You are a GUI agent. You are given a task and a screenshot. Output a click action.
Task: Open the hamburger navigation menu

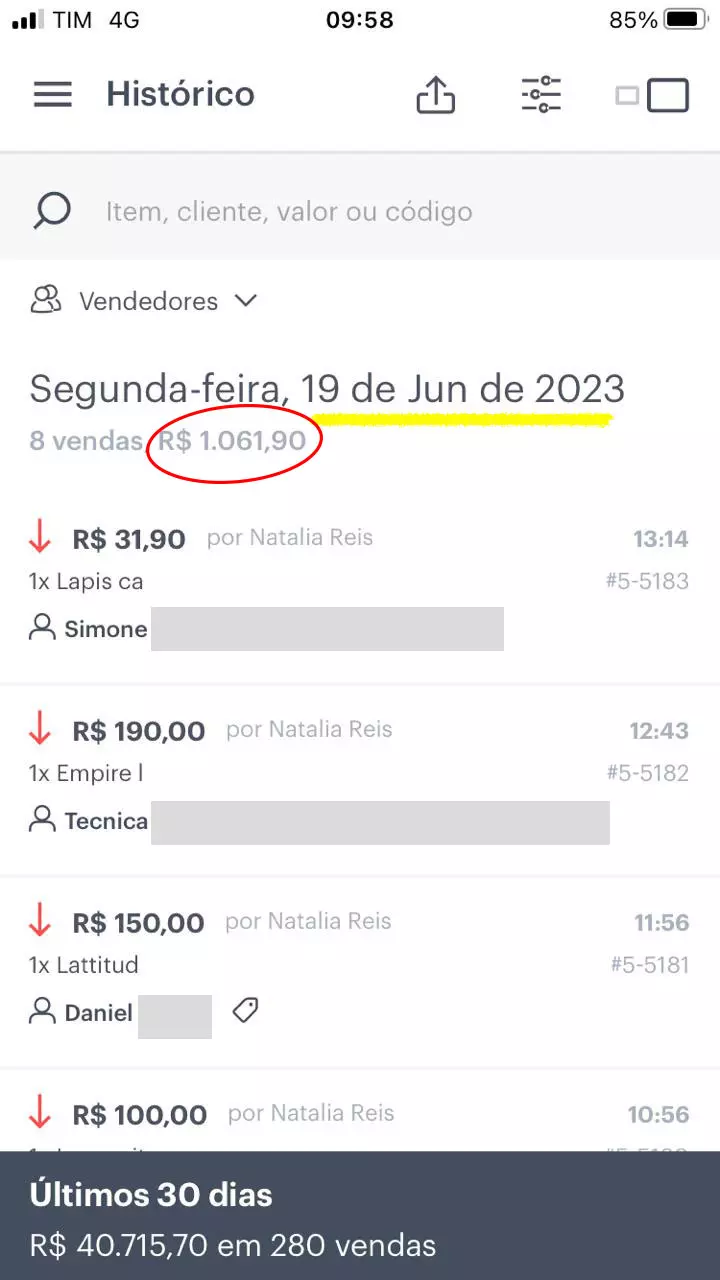point(52,94)
